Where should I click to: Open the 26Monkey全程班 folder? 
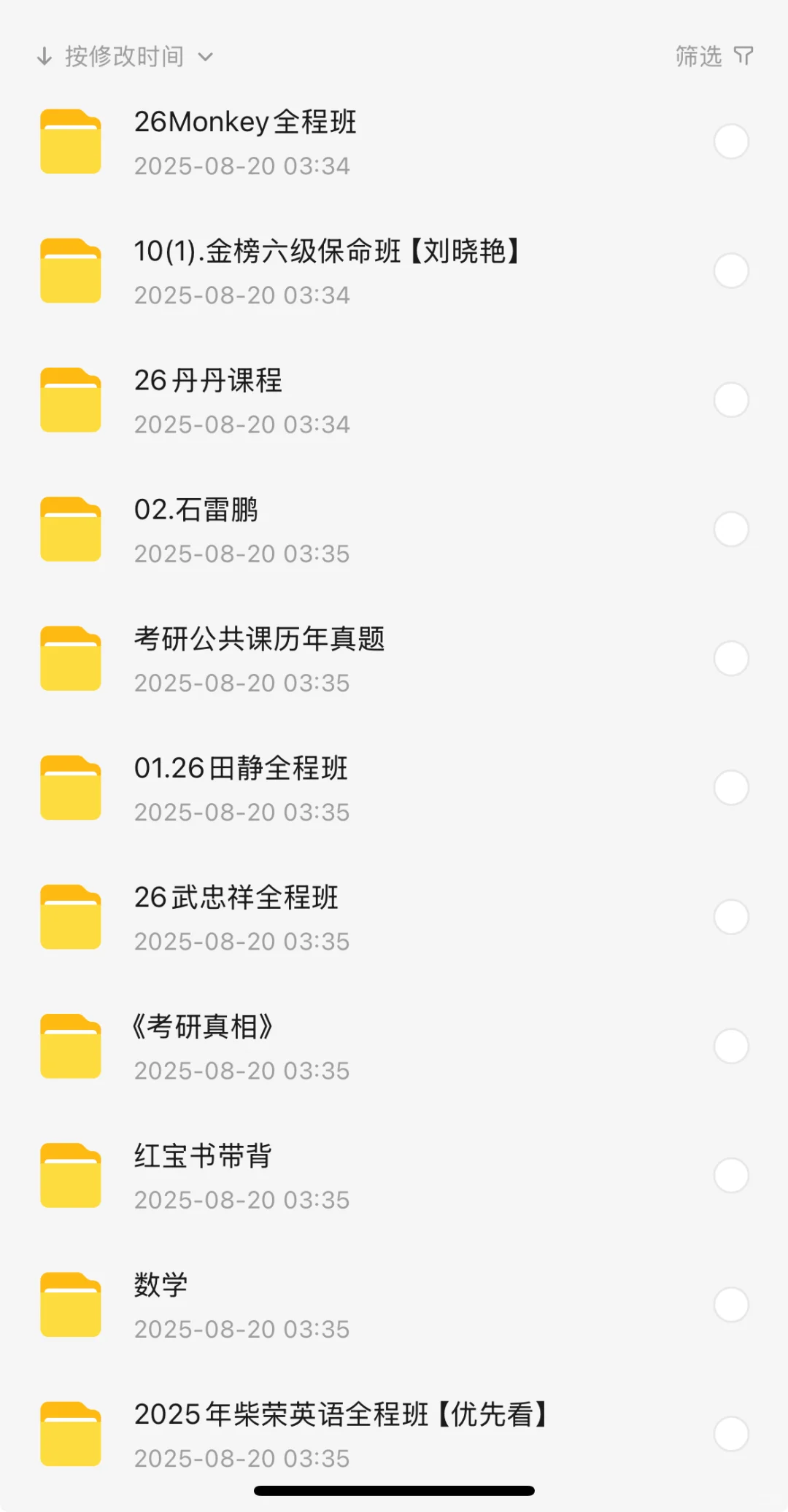tap(245, 122)
